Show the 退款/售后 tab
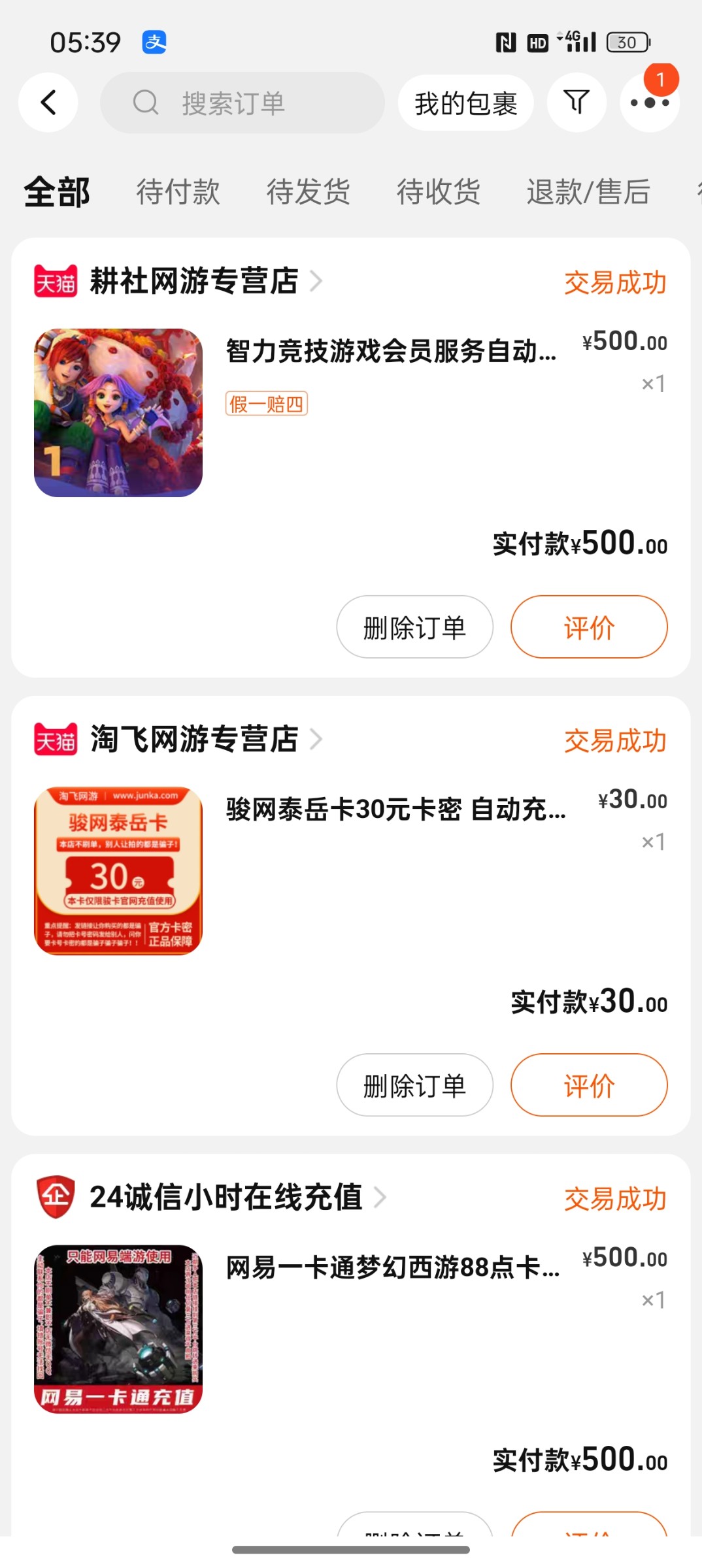The width and height of the screenshot is (702, 1568). [x=588, y=192]
